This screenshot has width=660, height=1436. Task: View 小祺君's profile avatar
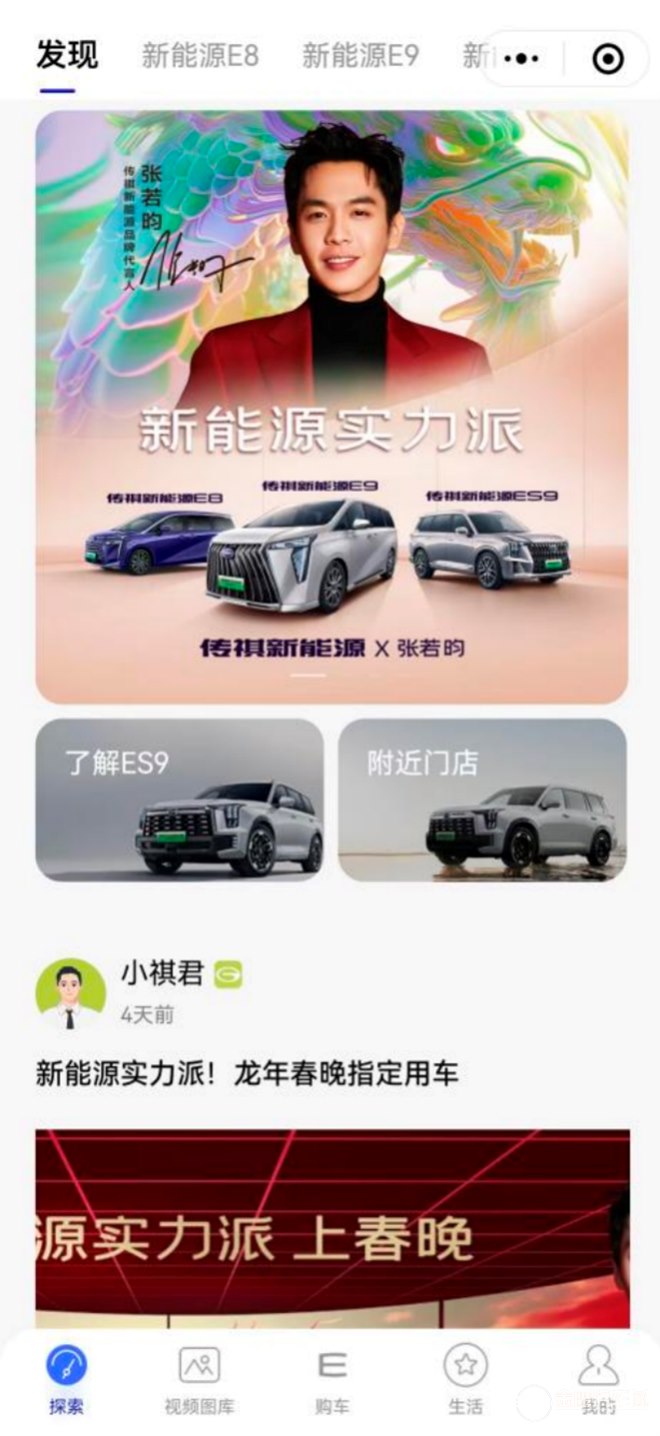coord(70,993)
